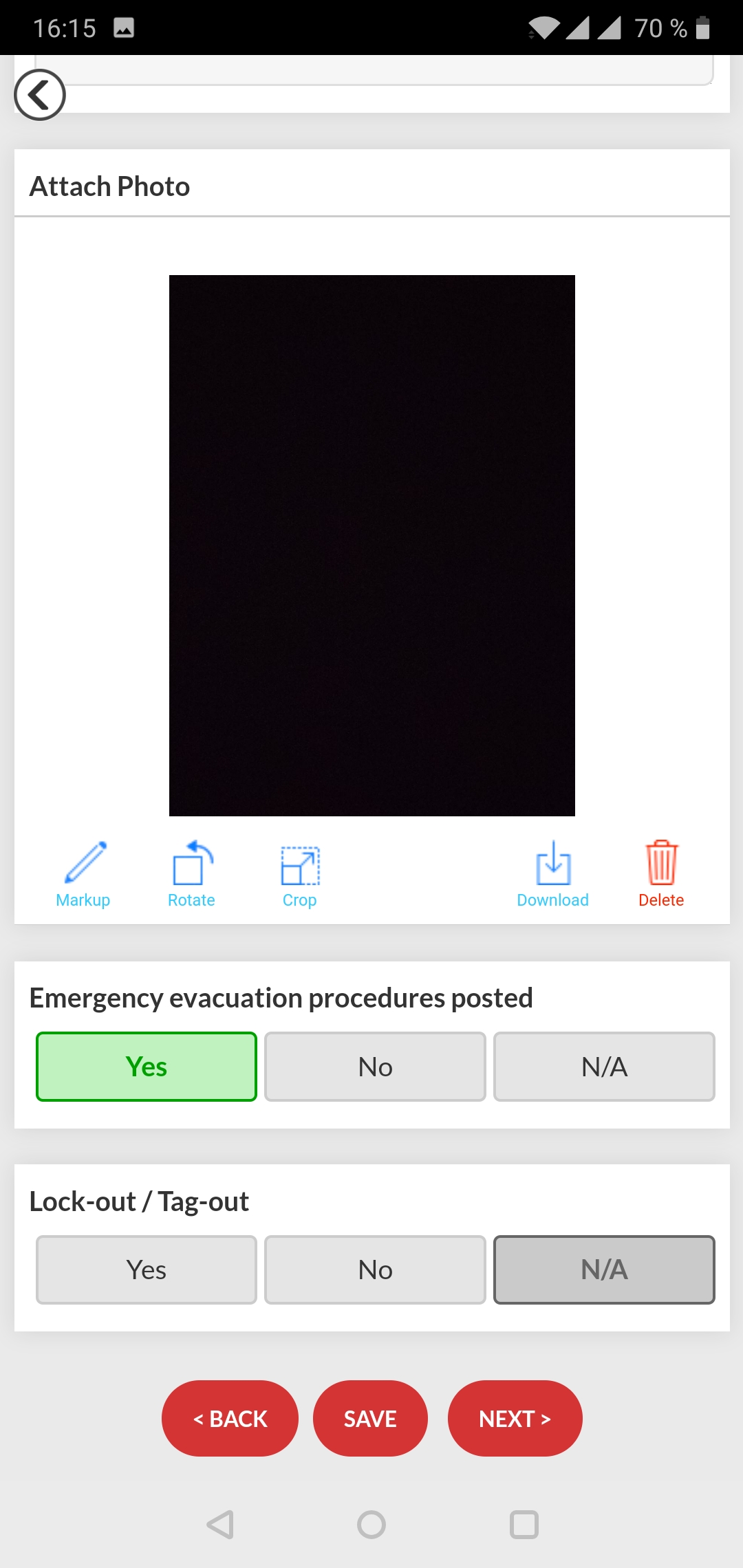Viewport: 743px width, 1568px height.
Task: Select No for Lock-out / Tag-out
Action: click(x=375, y=1270)
